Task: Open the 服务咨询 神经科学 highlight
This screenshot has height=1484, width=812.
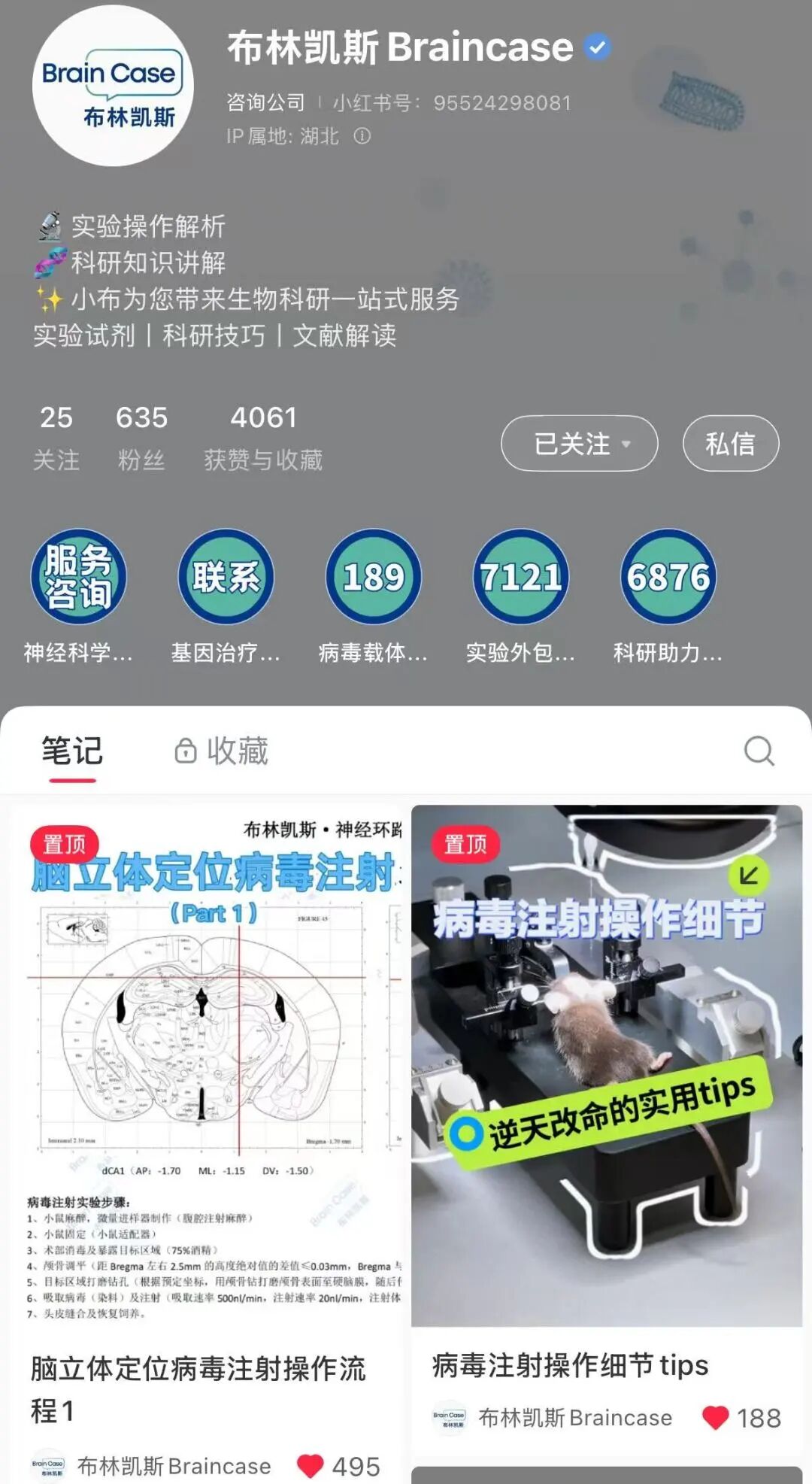Action: 78,577
